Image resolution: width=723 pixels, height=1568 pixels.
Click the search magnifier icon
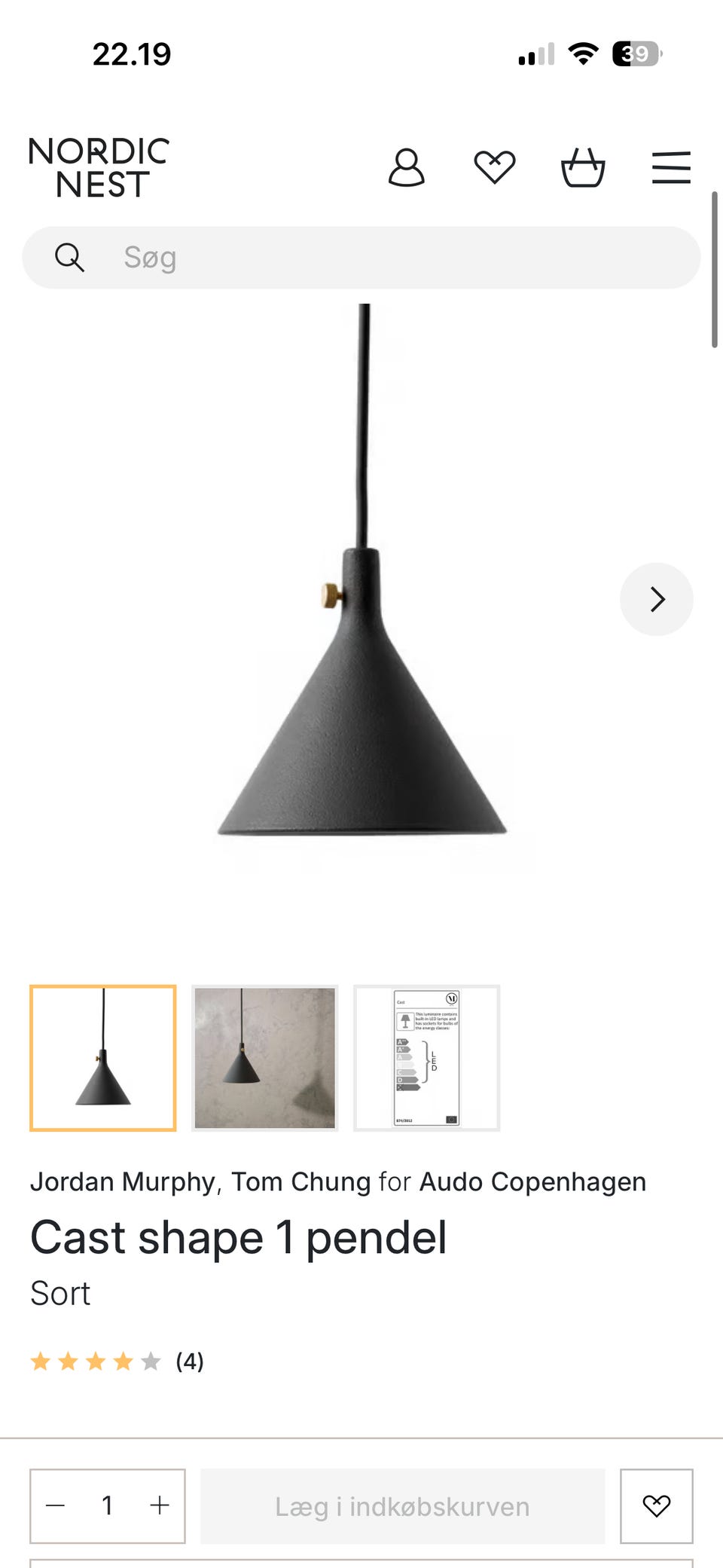[70, 256]
